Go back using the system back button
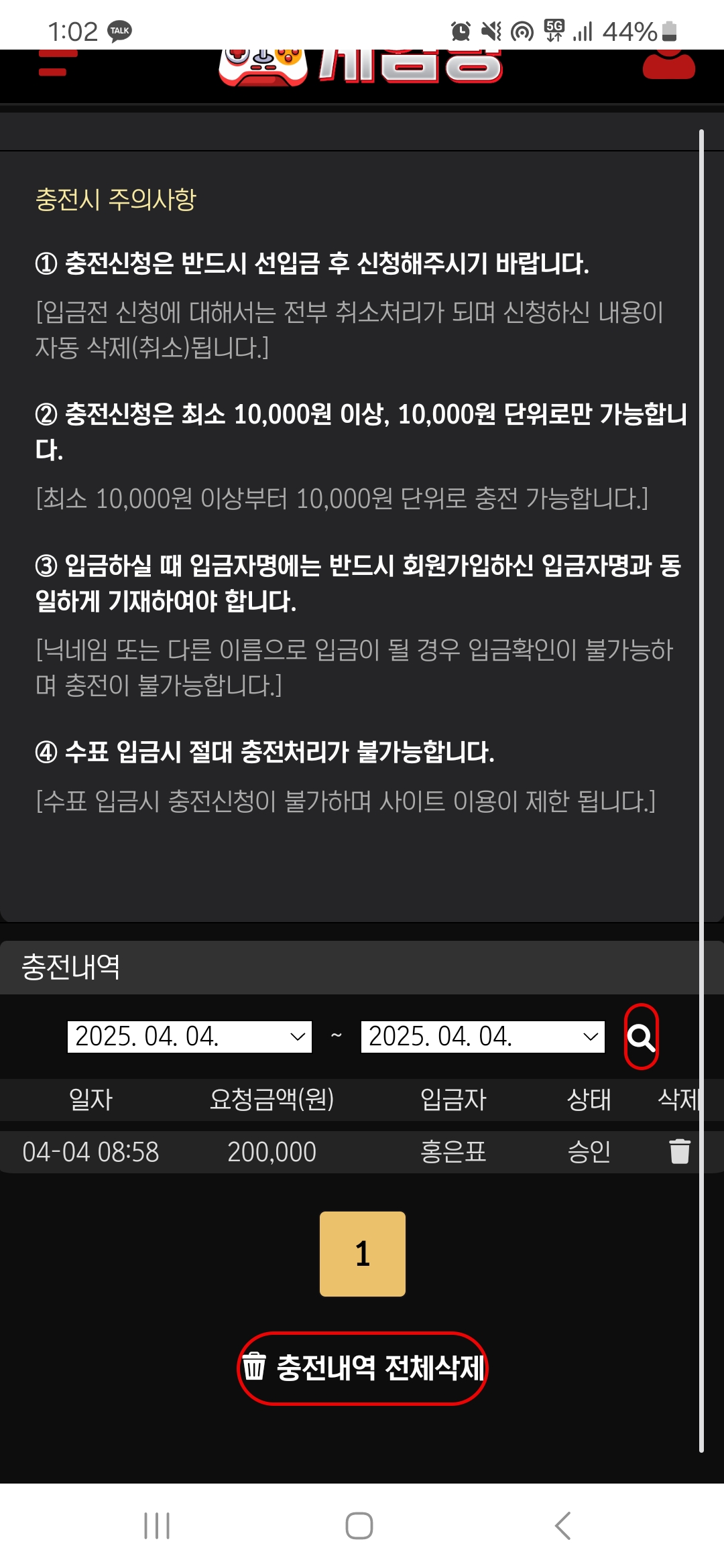This screenshot has height=1568, width=724. 563,1526
